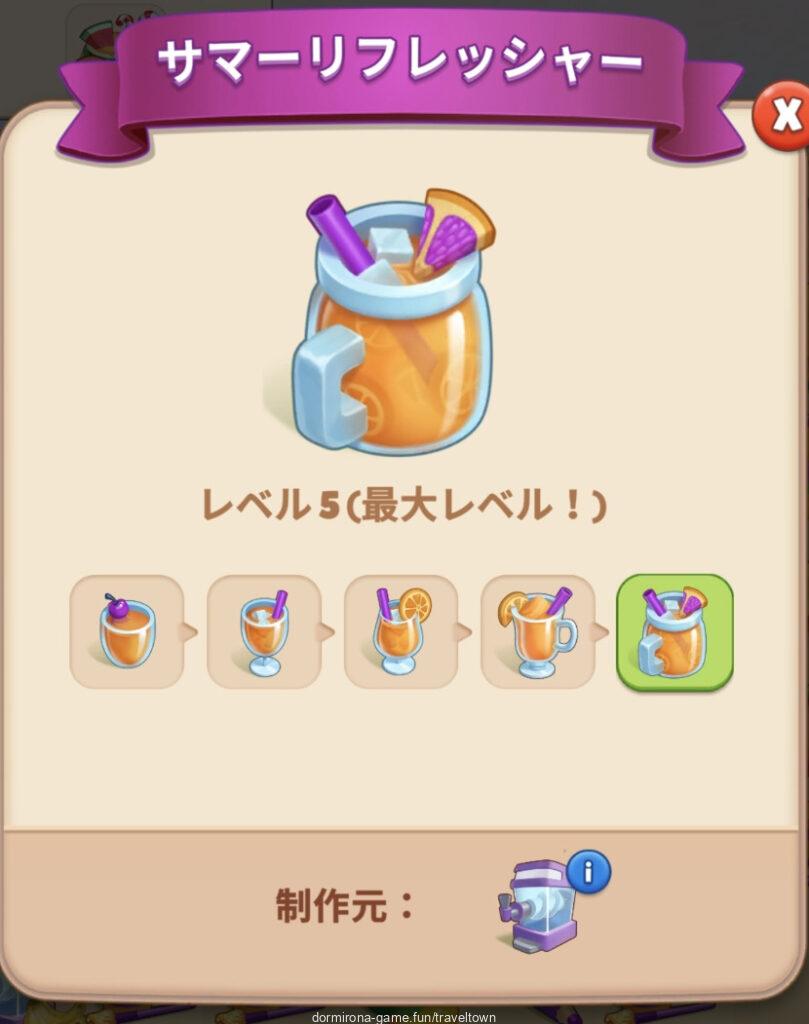Select the level 2 goblet drink tile

[x=264, y=632]
